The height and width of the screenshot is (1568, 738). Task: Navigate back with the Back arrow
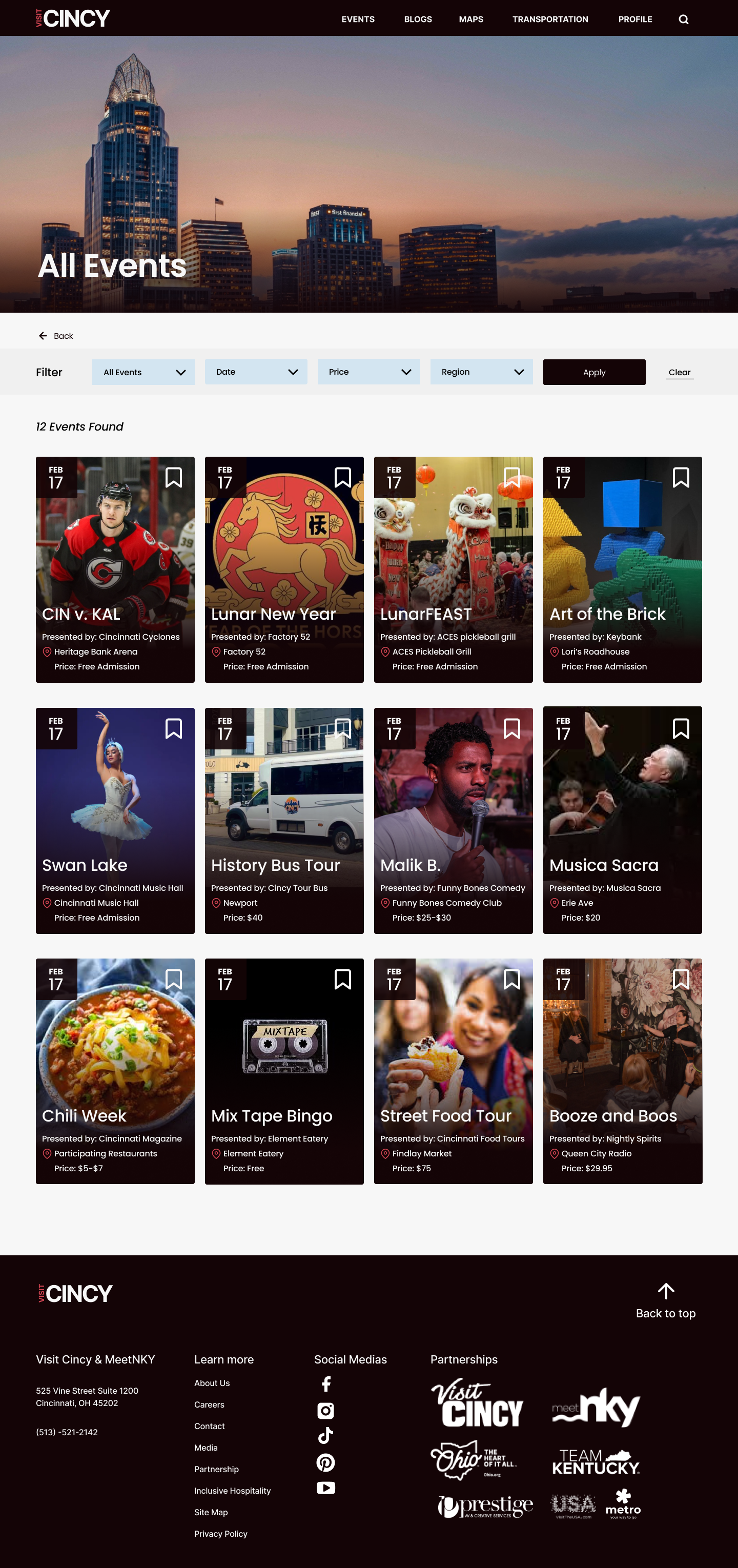click(x=55, y=336)
